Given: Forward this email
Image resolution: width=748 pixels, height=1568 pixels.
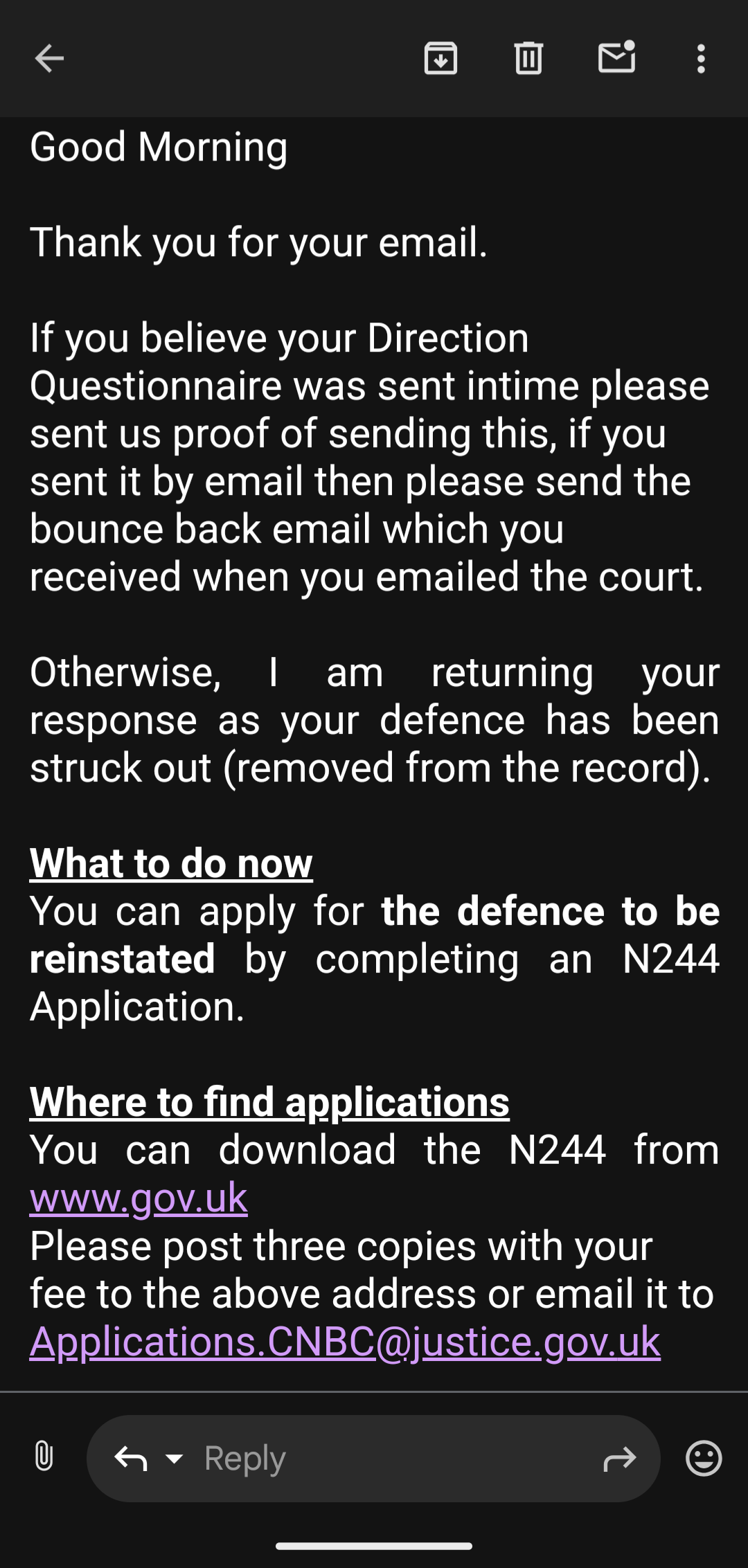Looking at the screenshot, I should click(x=619, y=1459).
